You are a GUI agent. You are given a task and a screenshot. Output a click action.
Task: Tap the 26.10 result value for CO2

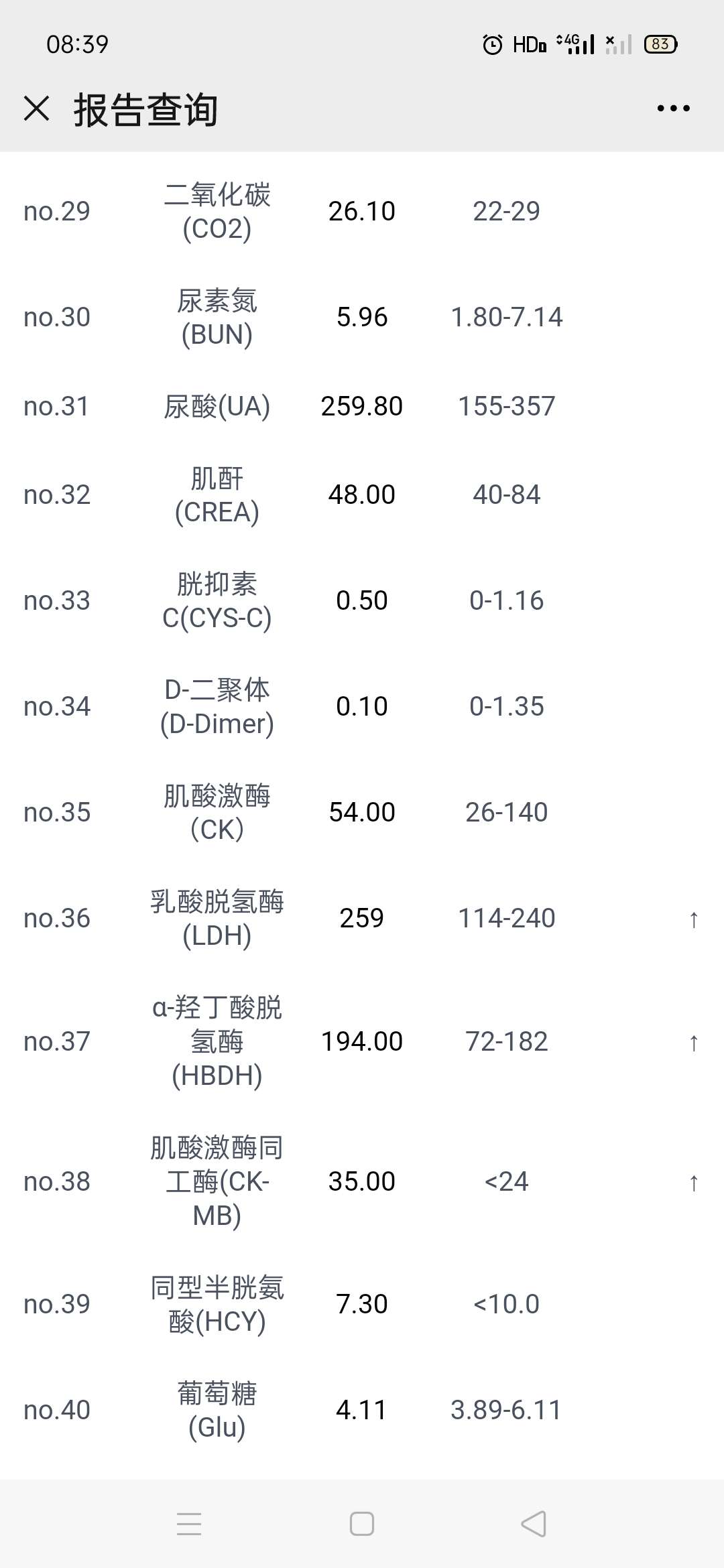[363, 210]
